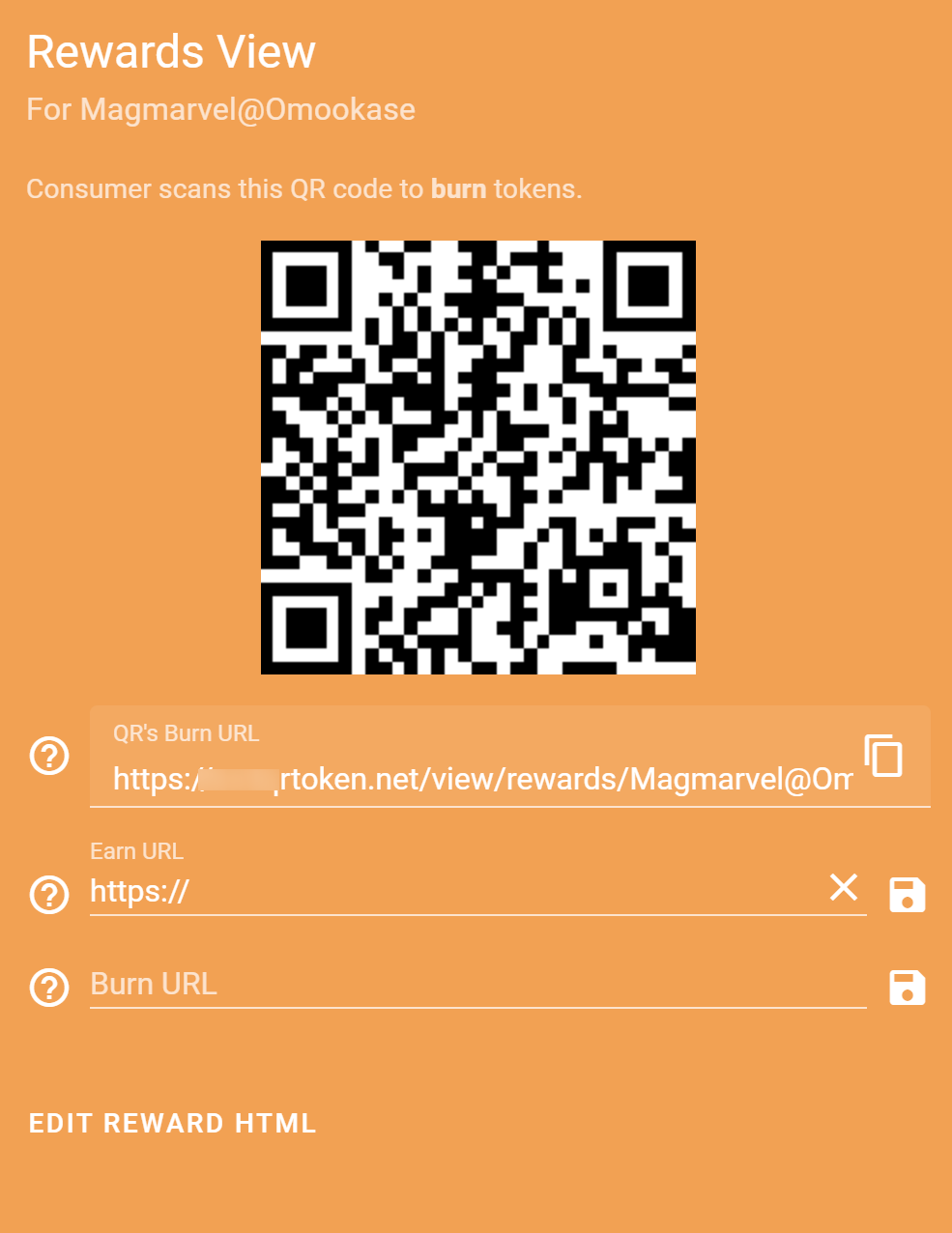Save the Burn URL
Viewport: 952px width, 1233px height.
point(907,988)
